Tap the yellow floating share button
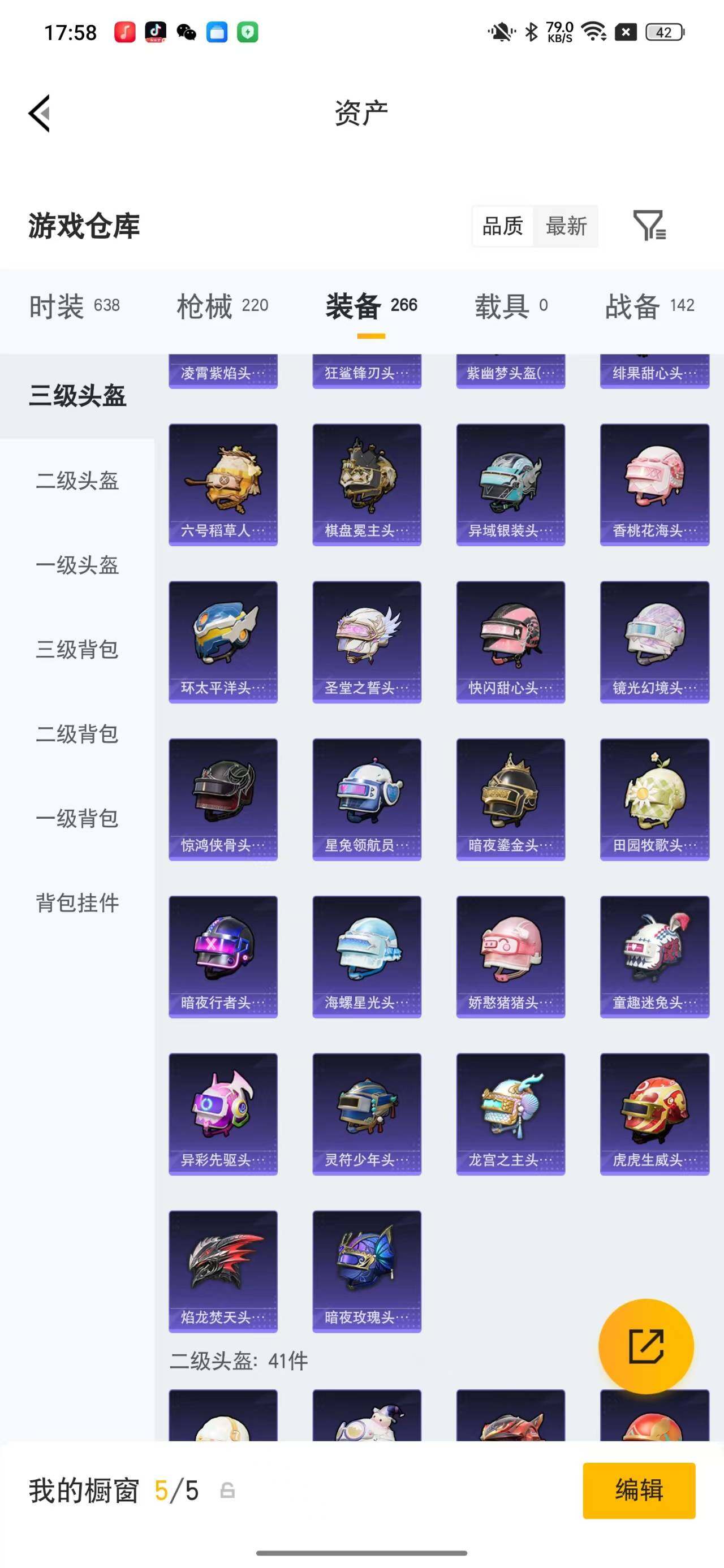This screenshot has width=724, height=1568. 646,1346
